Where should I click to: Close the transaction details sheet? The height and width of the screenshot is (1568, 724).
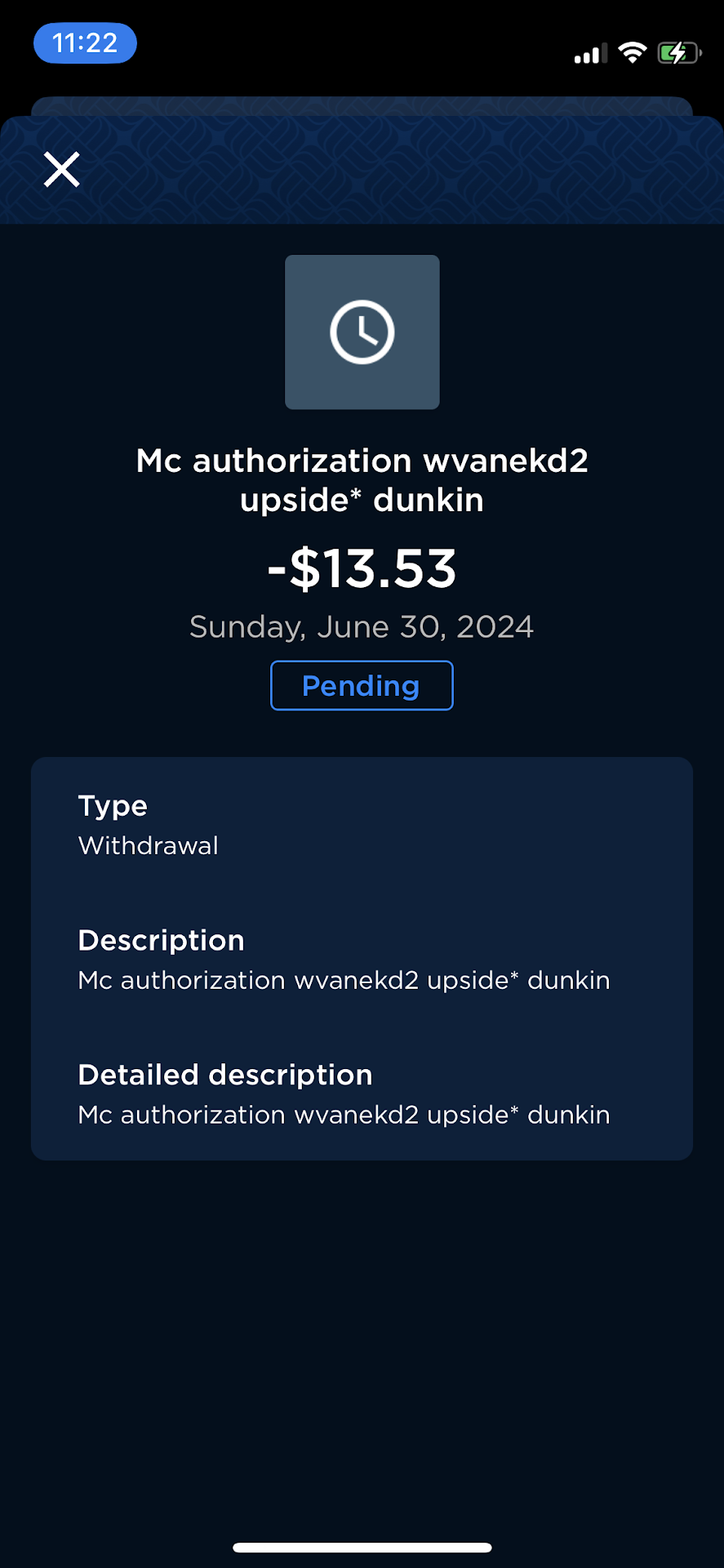[x=62, y=170]
